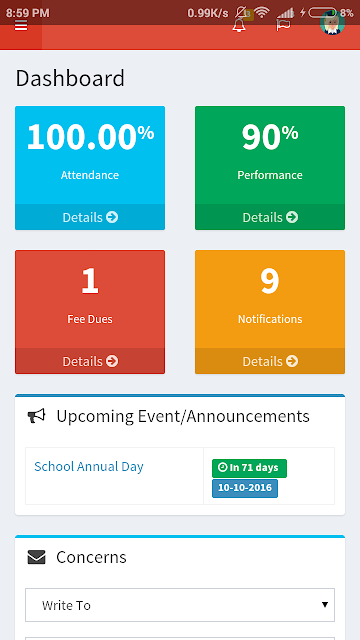This screenshot has width=360, height=640.
Task: Open Fee Dues details
Action: [90, 361]
